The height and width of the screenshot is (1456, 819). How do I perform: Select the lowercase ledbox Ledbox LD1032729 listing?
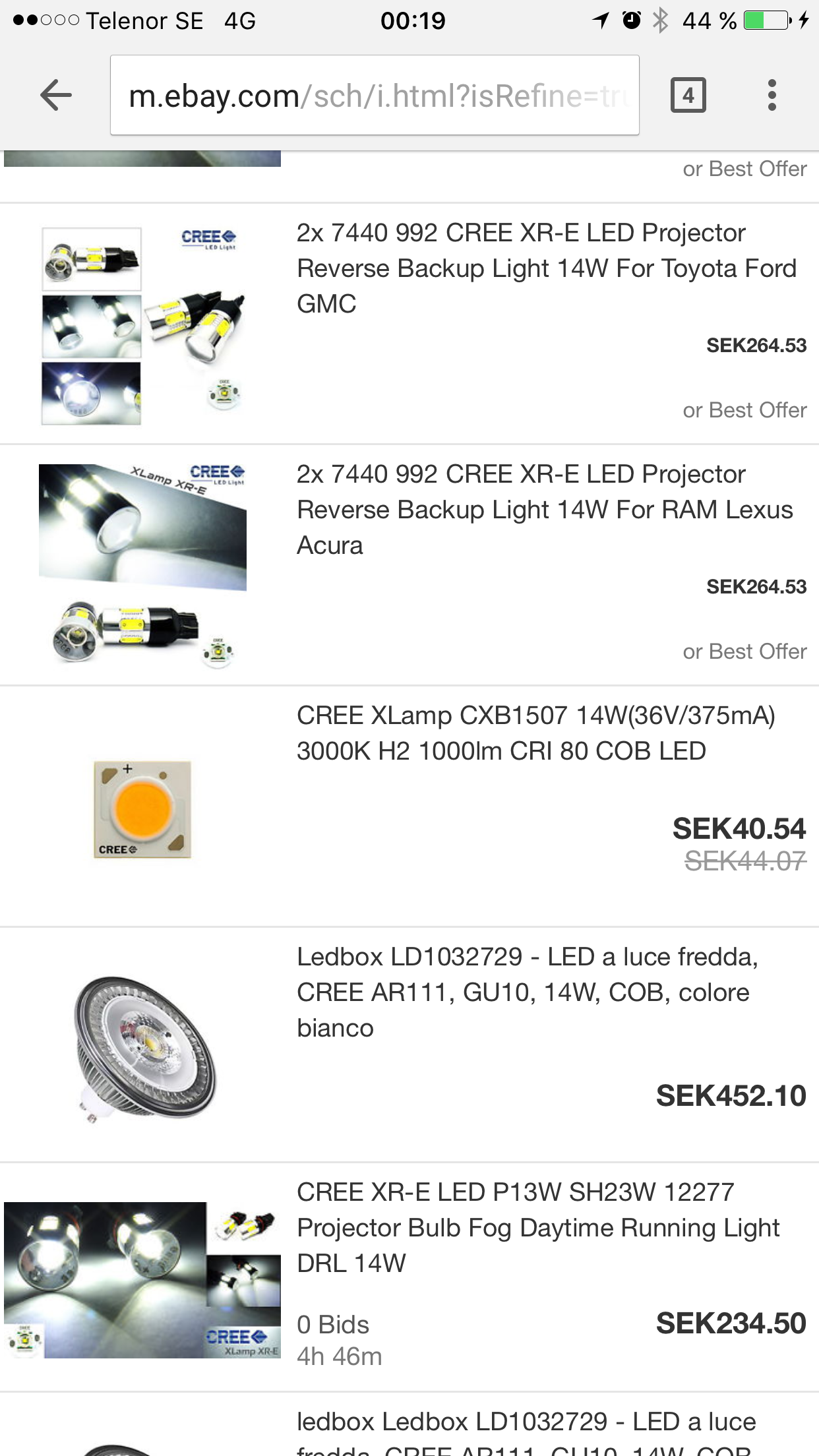(x=526, y=1432)
